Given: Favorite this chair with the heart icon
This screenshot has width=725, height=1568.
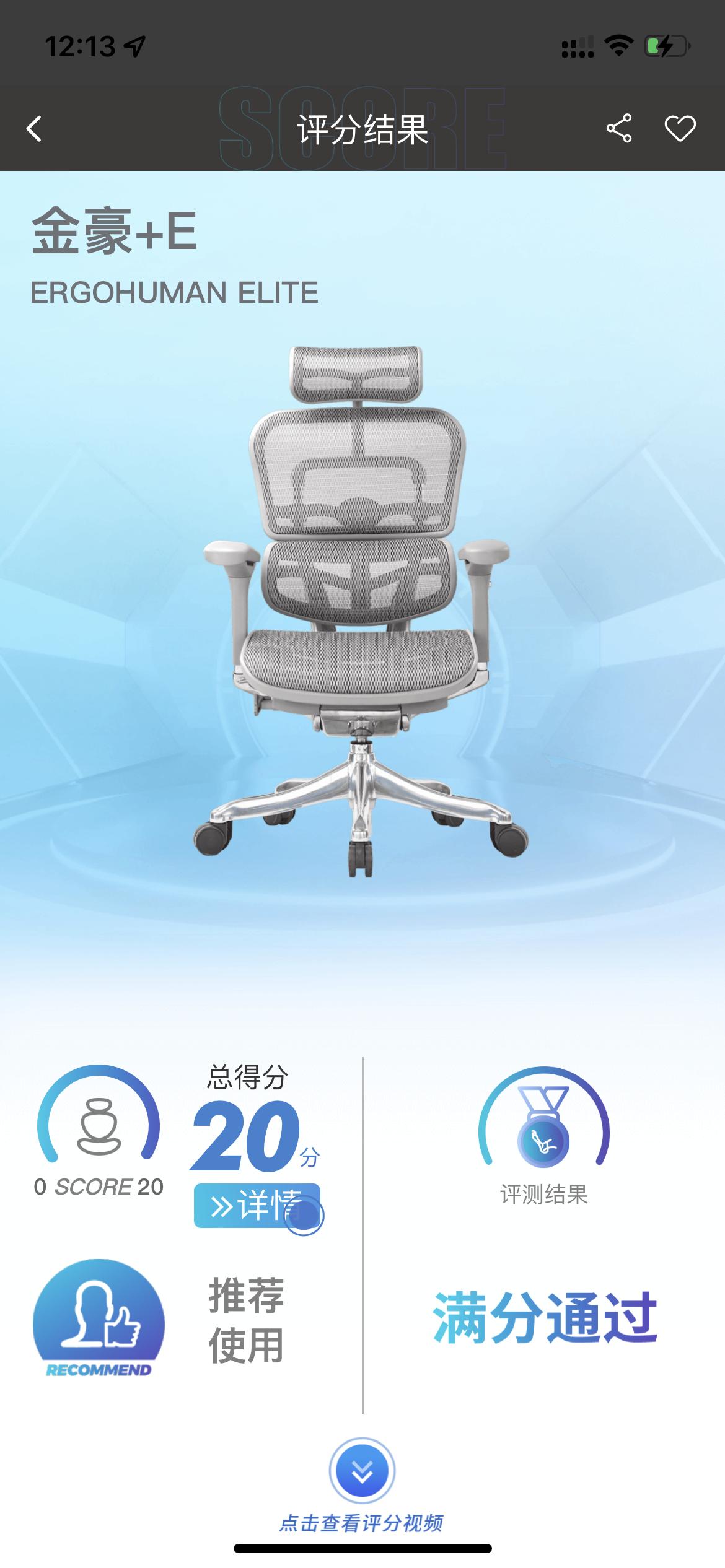Looking at the screenshot, I should point(680,129).
